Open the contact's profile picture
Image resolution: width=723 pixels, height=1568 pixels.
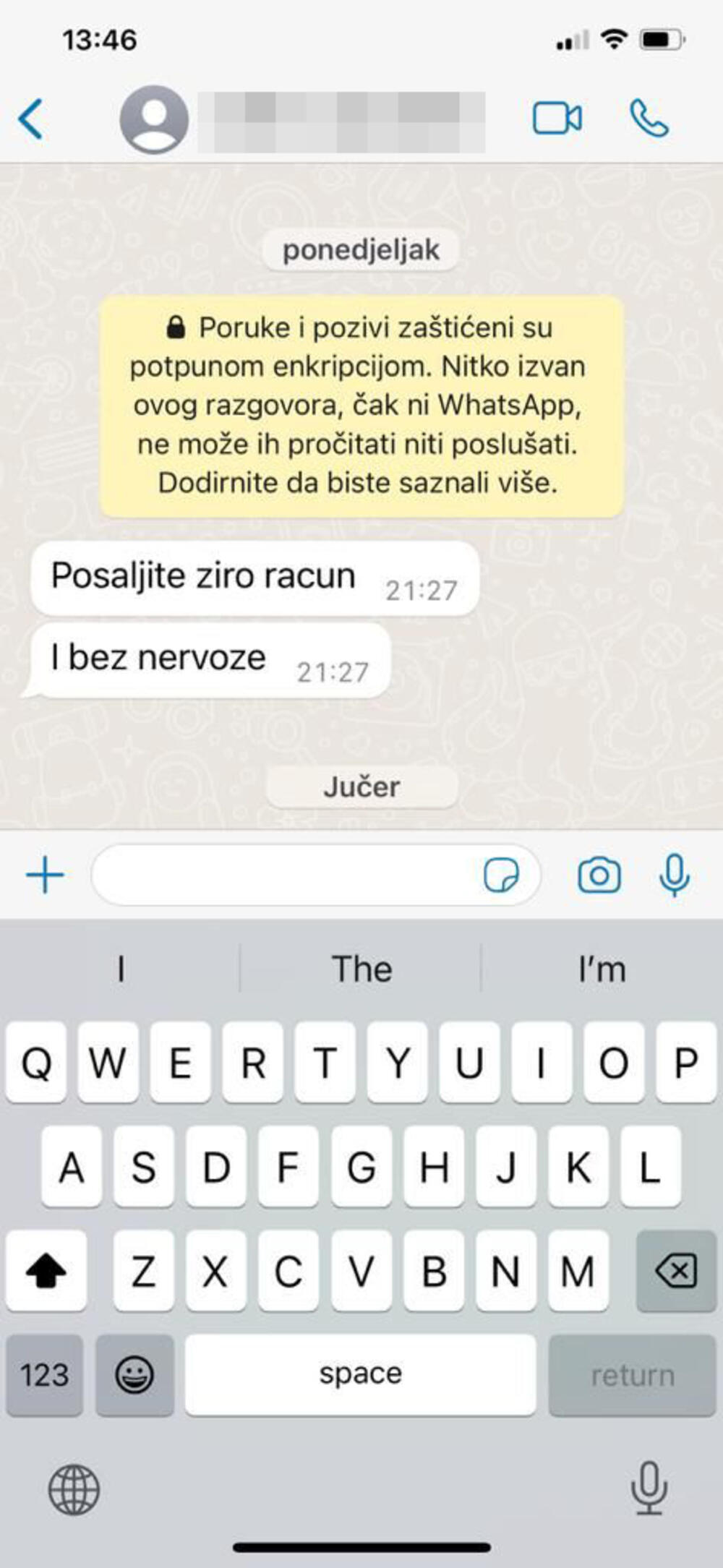click(154, 119)
